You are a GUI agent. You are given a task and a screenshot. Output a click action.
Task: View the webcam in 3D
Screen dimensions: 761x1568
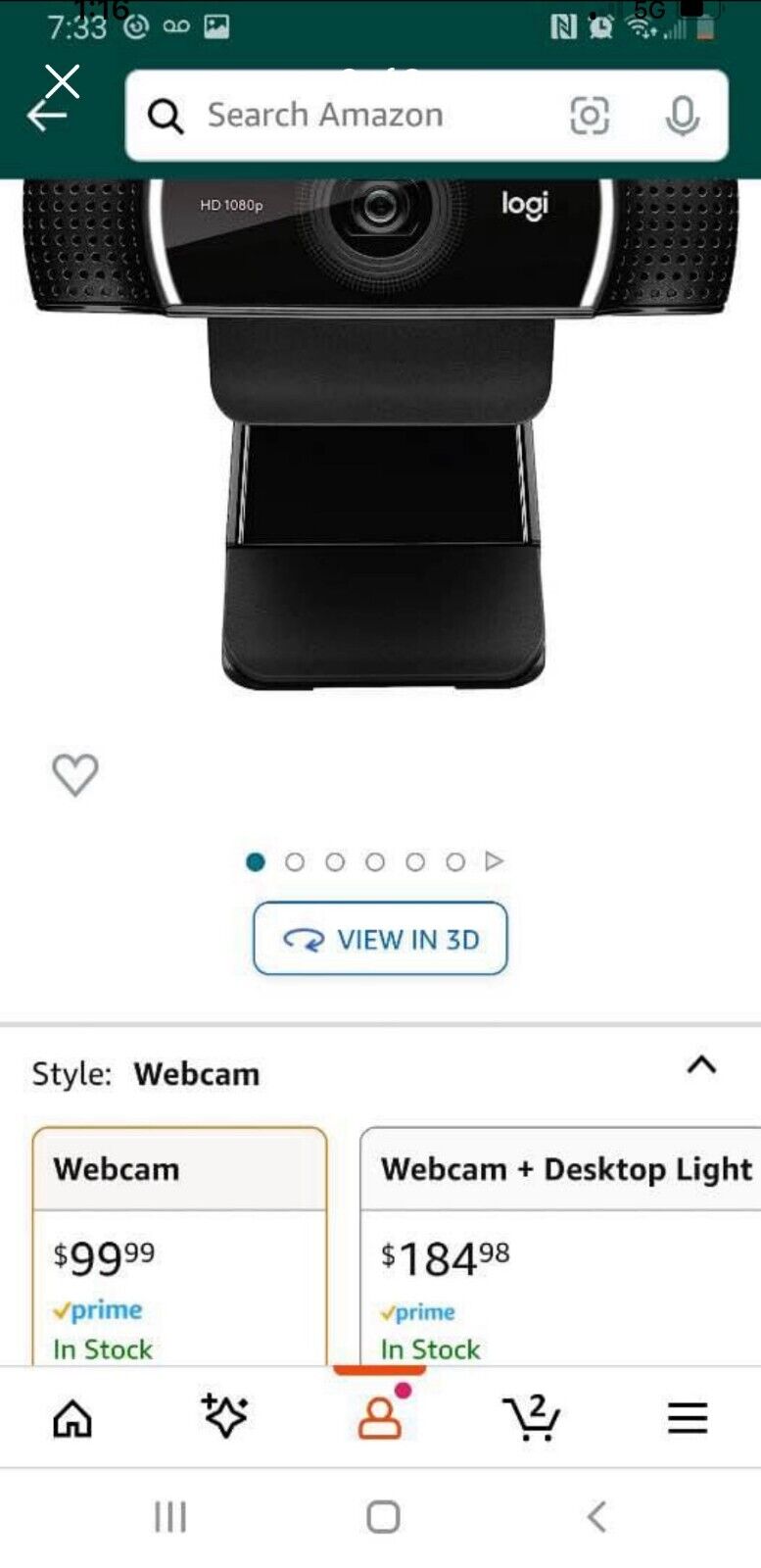380,939
